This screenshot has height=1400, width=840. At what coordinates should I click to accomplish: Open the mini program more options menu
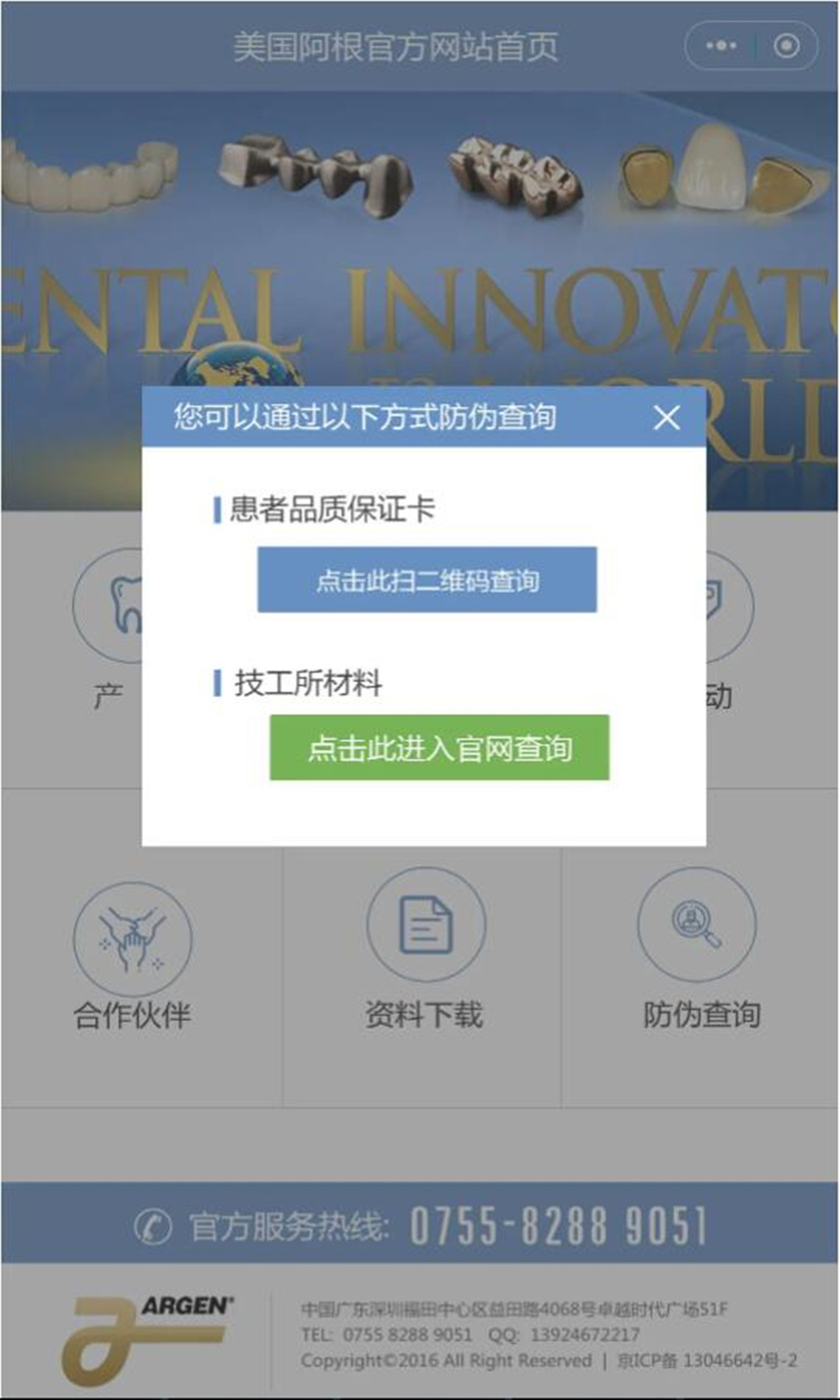coord(721,46)
